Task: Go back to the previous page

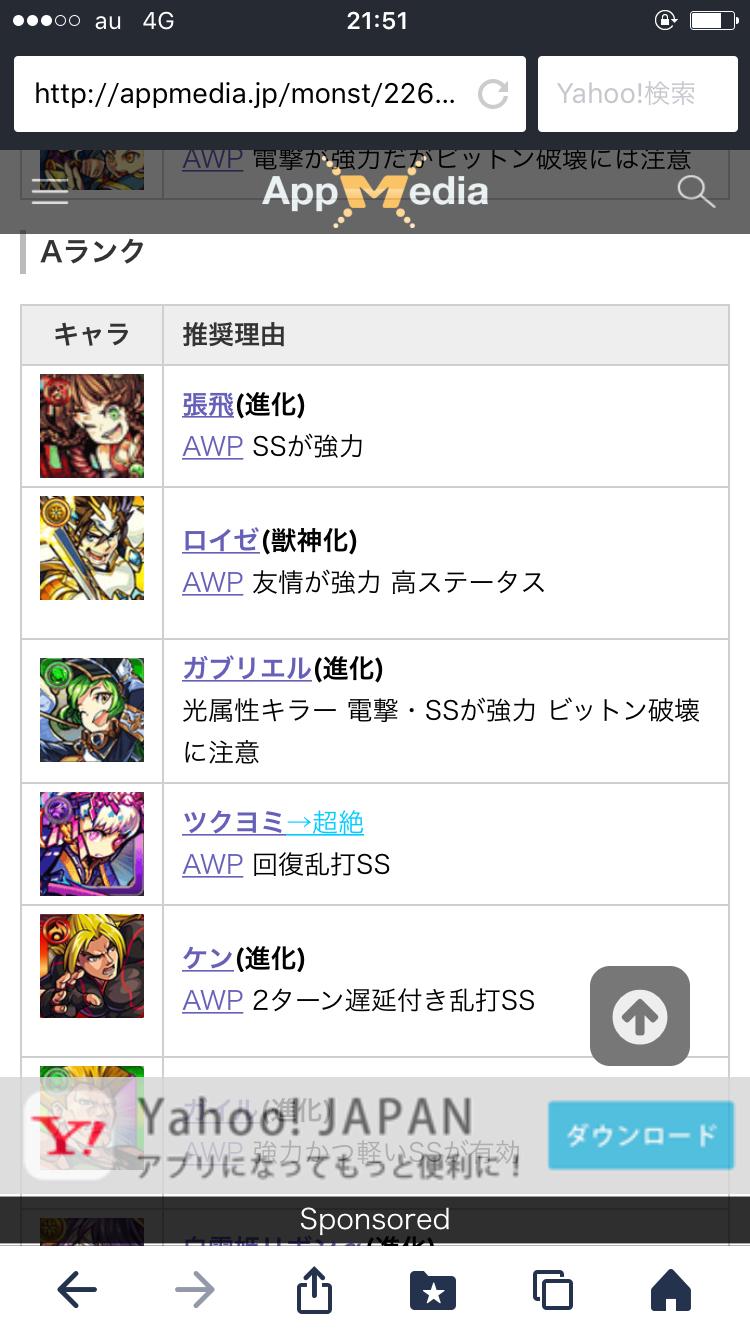Action: click(77, 1290)
